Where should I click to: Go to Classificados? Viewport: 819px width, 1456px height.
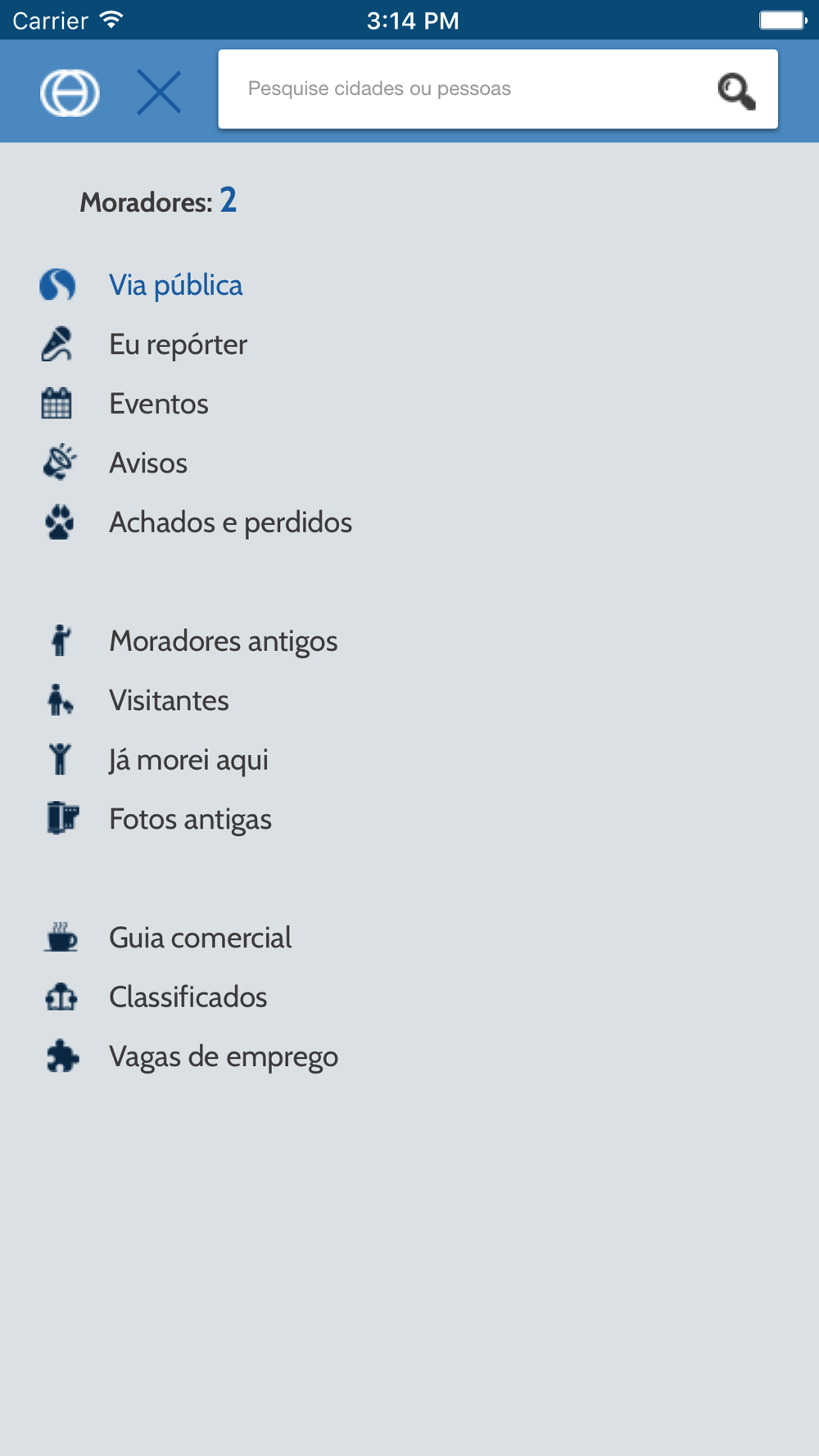(188, 997)
